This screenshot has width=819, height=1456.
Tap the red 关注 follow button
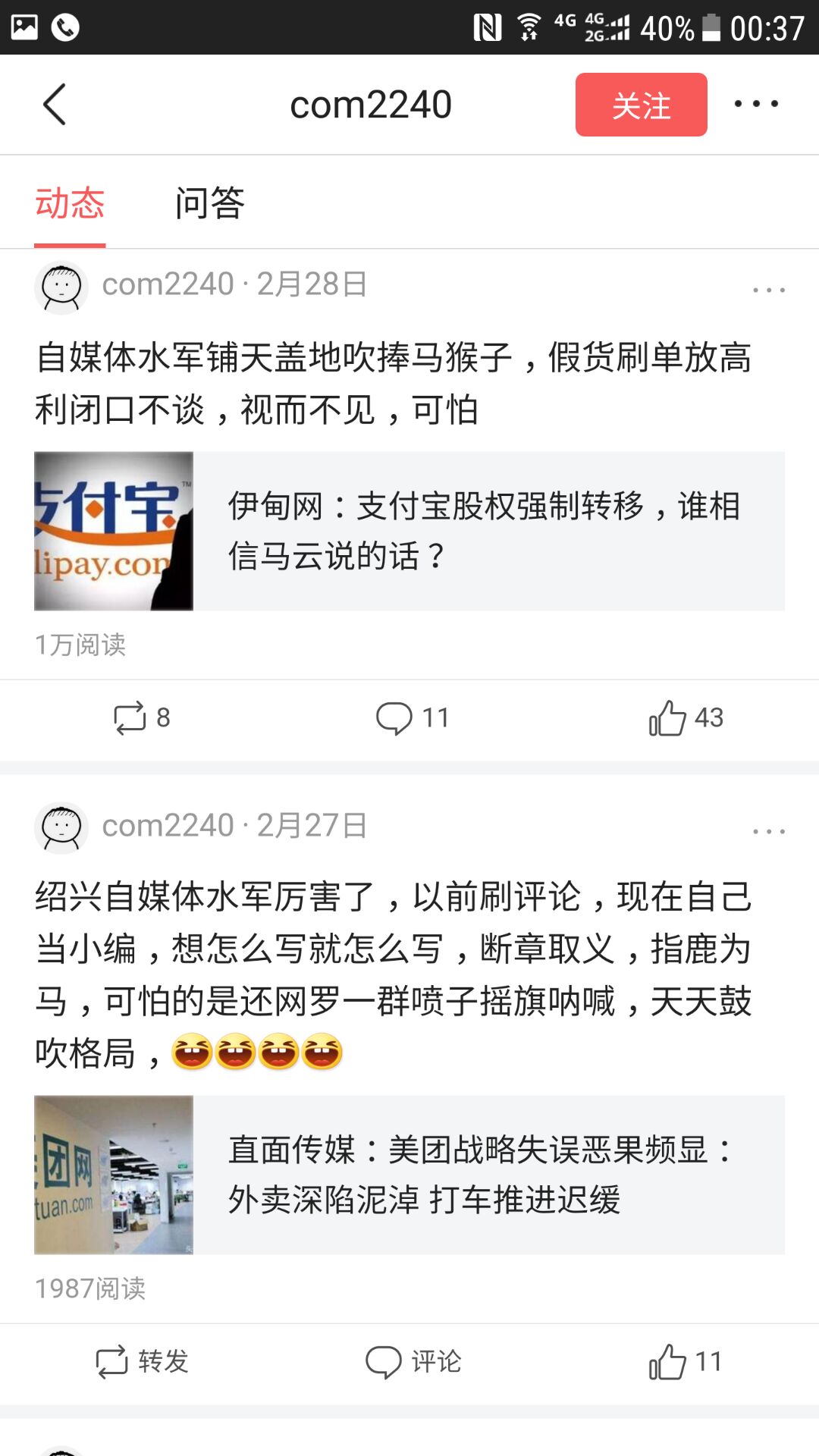point(641,106)
